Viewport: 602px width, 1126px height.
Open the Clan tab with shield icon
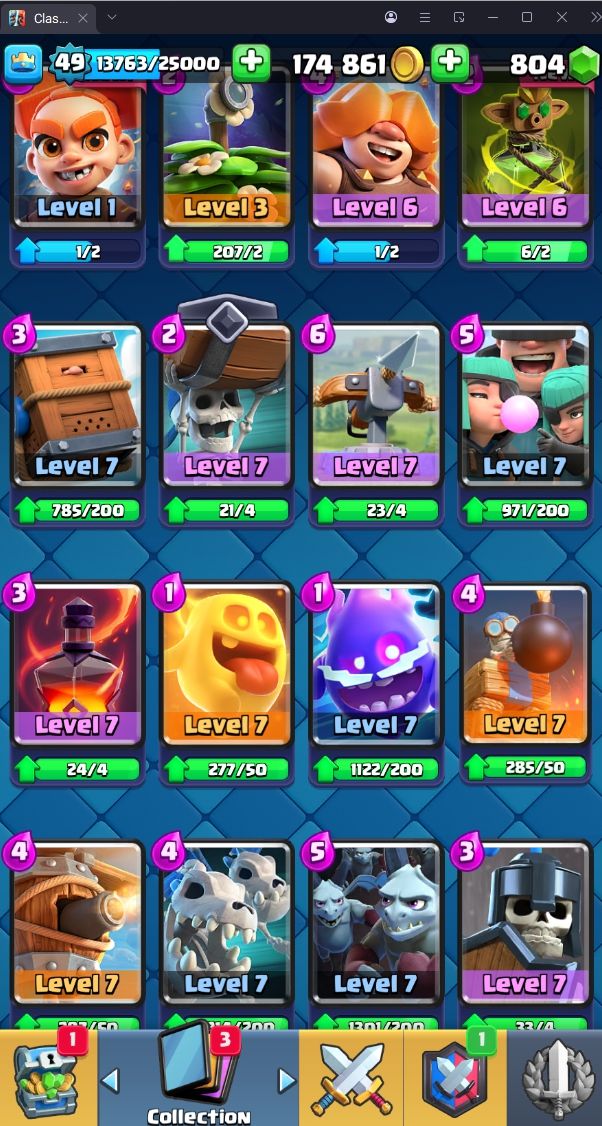point(455,1079)
